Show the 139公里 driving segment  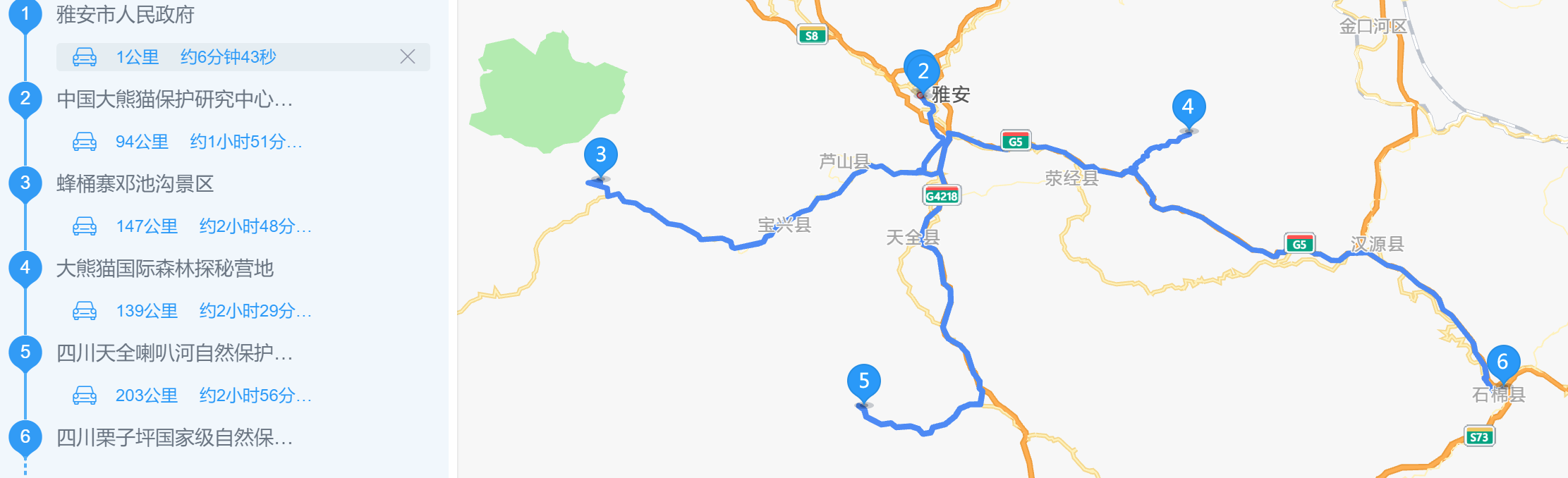[192, 311]
